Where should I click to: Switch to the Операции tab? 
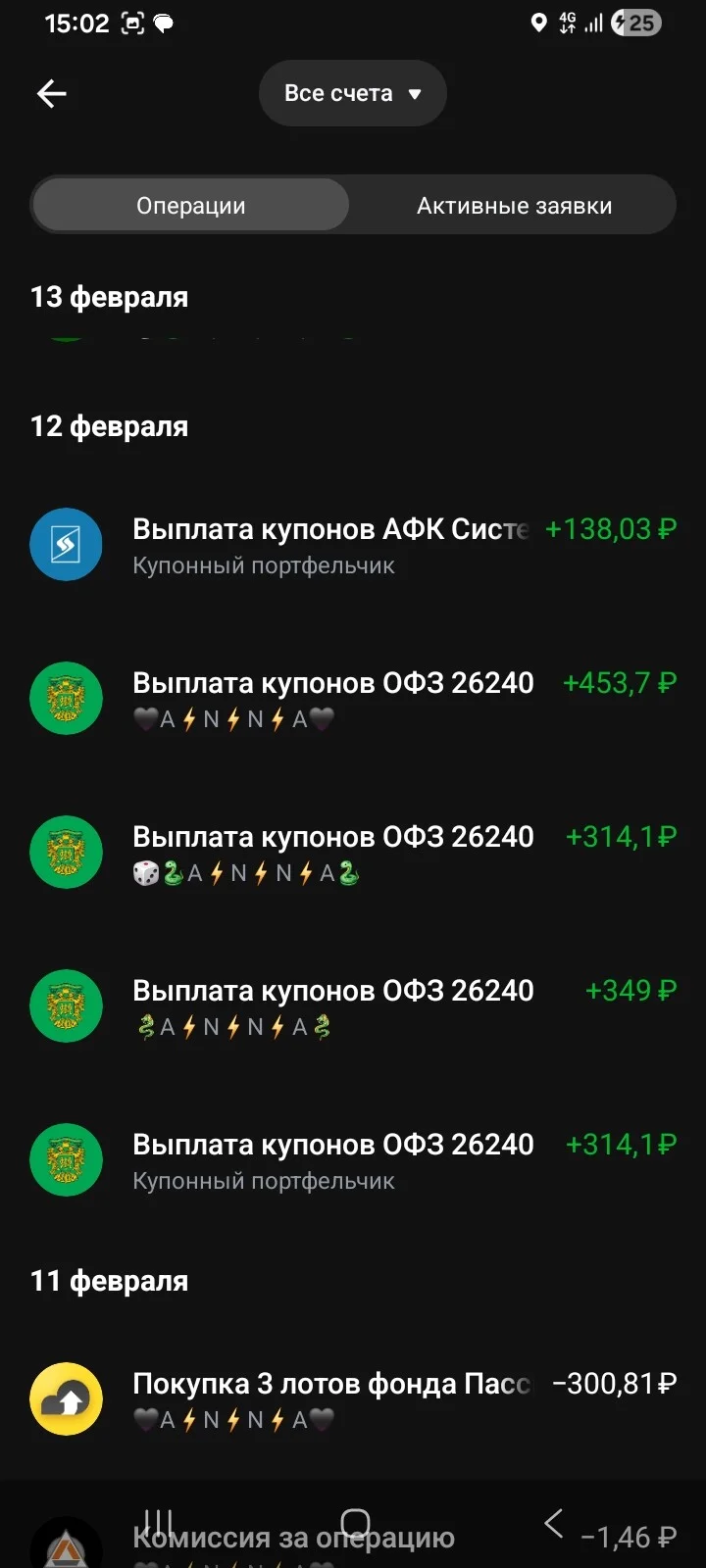click(x=191, y=206)
